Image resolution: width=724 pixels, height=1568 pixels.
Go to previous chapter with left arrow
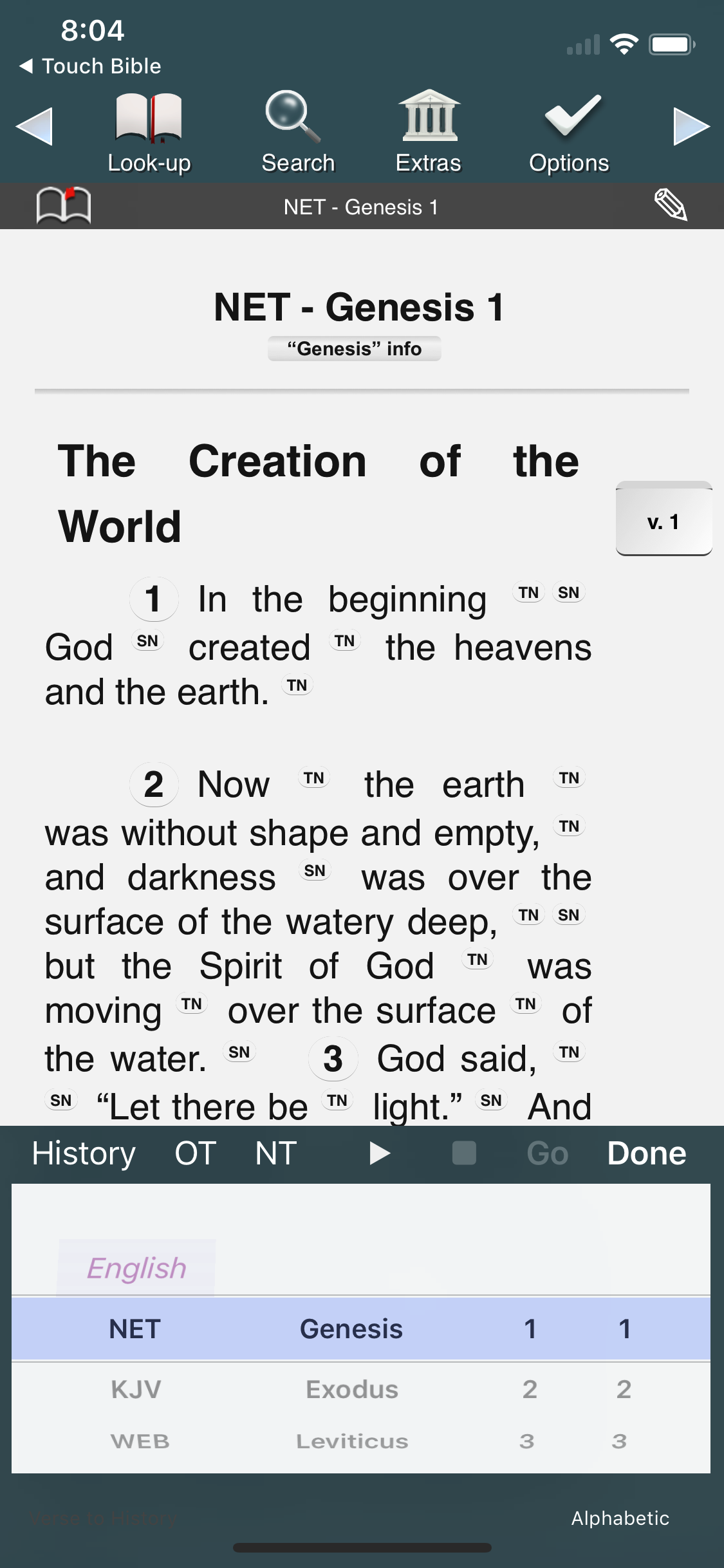tap(34, 127)
